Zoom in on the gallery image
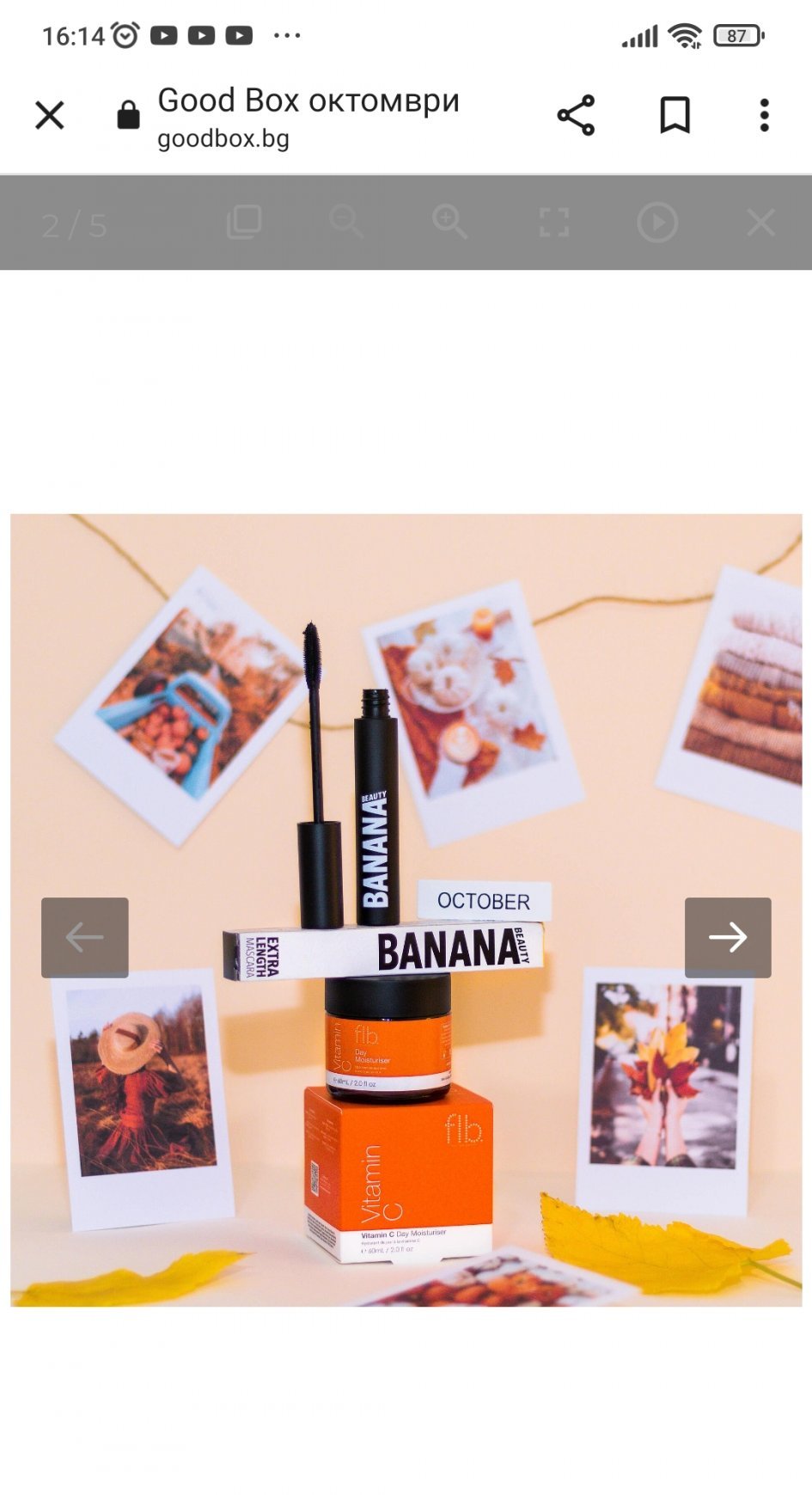812x1495 pixels. click(x=449, y=223)
